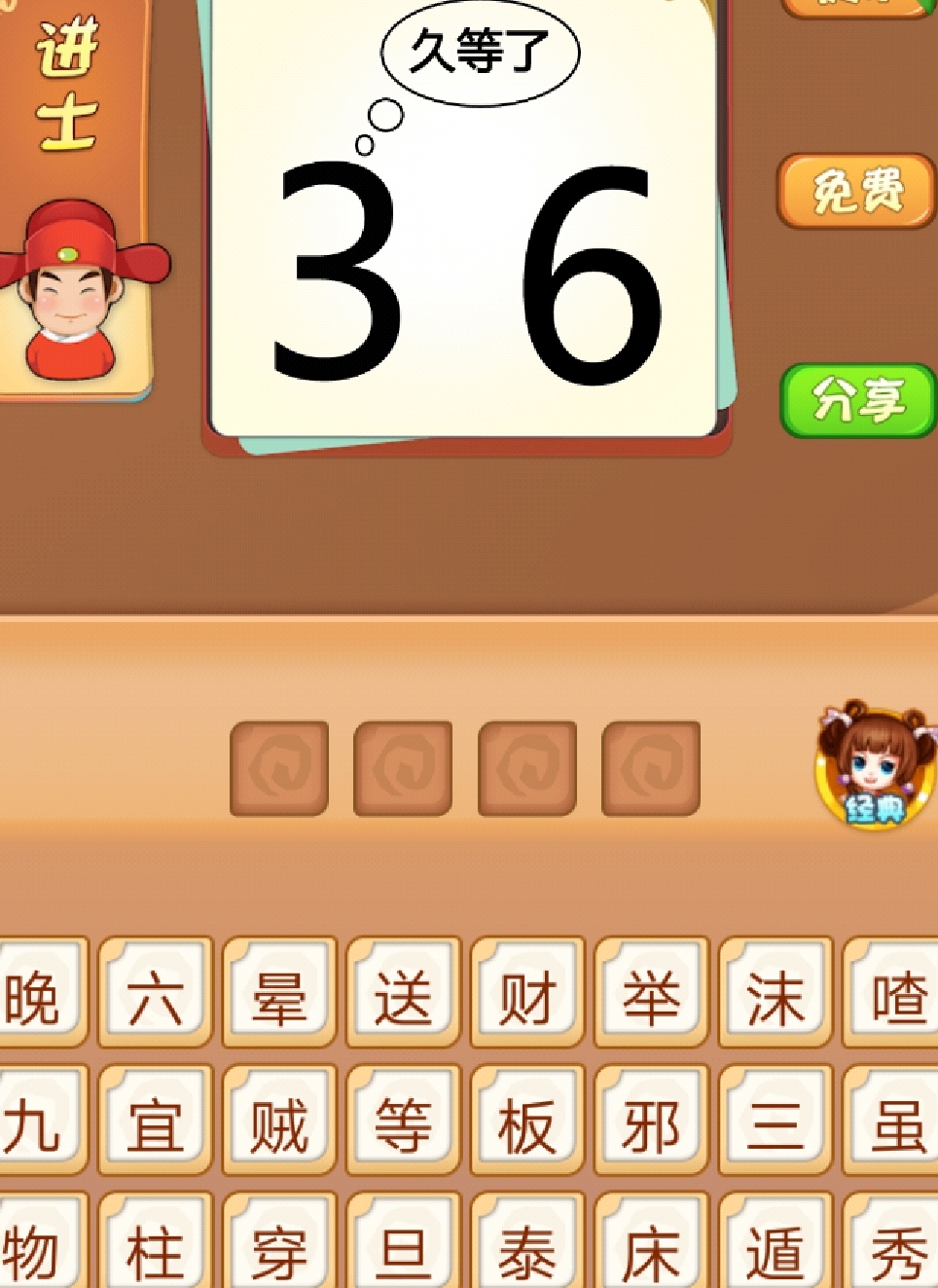938x1288 pixels.
Task: Select the character tile 送
Action: pos(404,995)
